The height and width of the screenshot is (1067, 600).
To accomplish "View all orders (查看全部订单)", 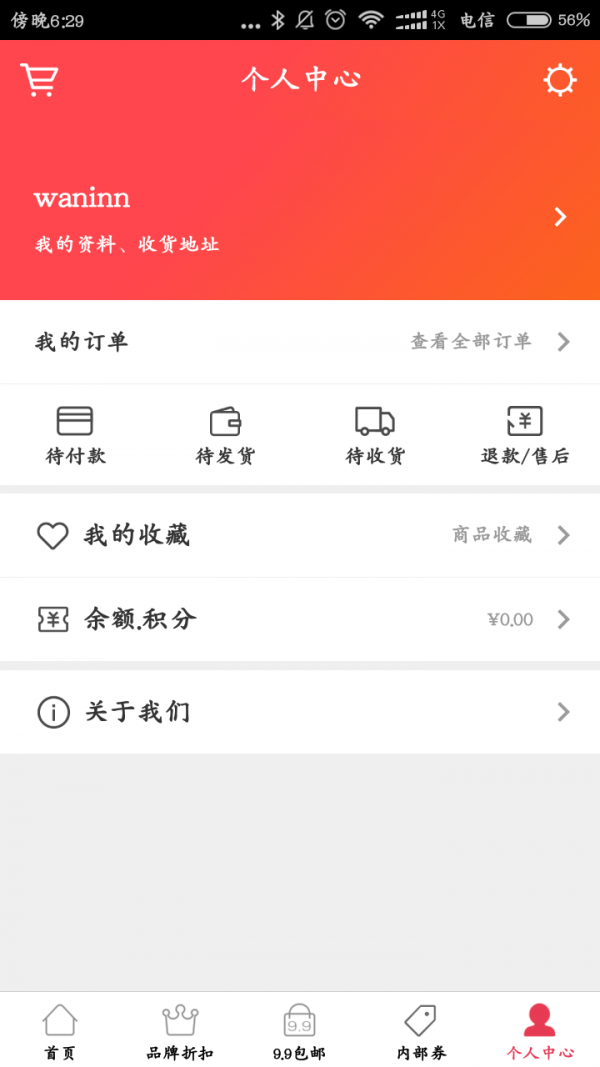I will [x=489, y=342].
